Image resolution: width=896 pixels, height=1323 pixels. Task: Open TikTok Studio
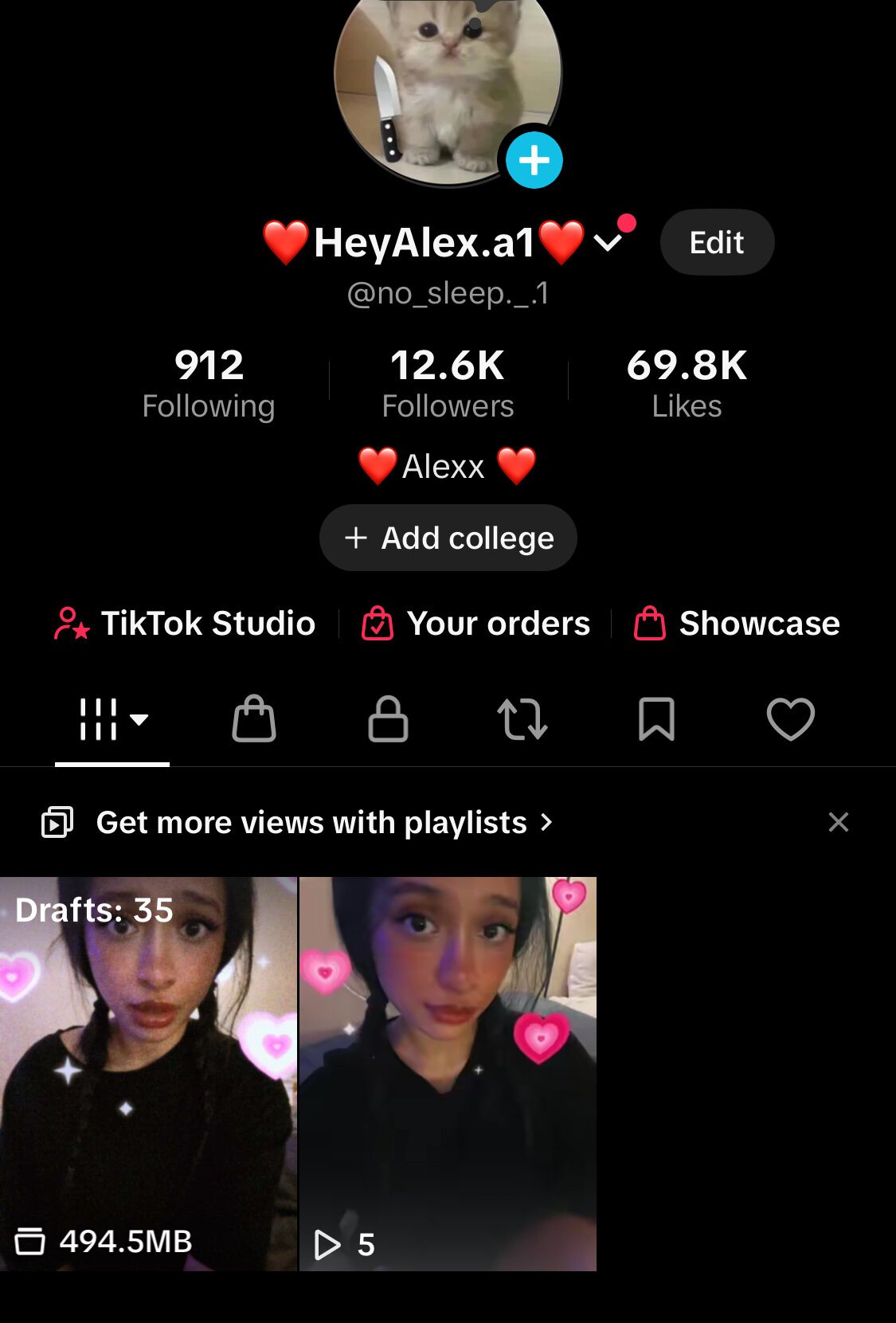pyautogui.click(x=186, y=624)
